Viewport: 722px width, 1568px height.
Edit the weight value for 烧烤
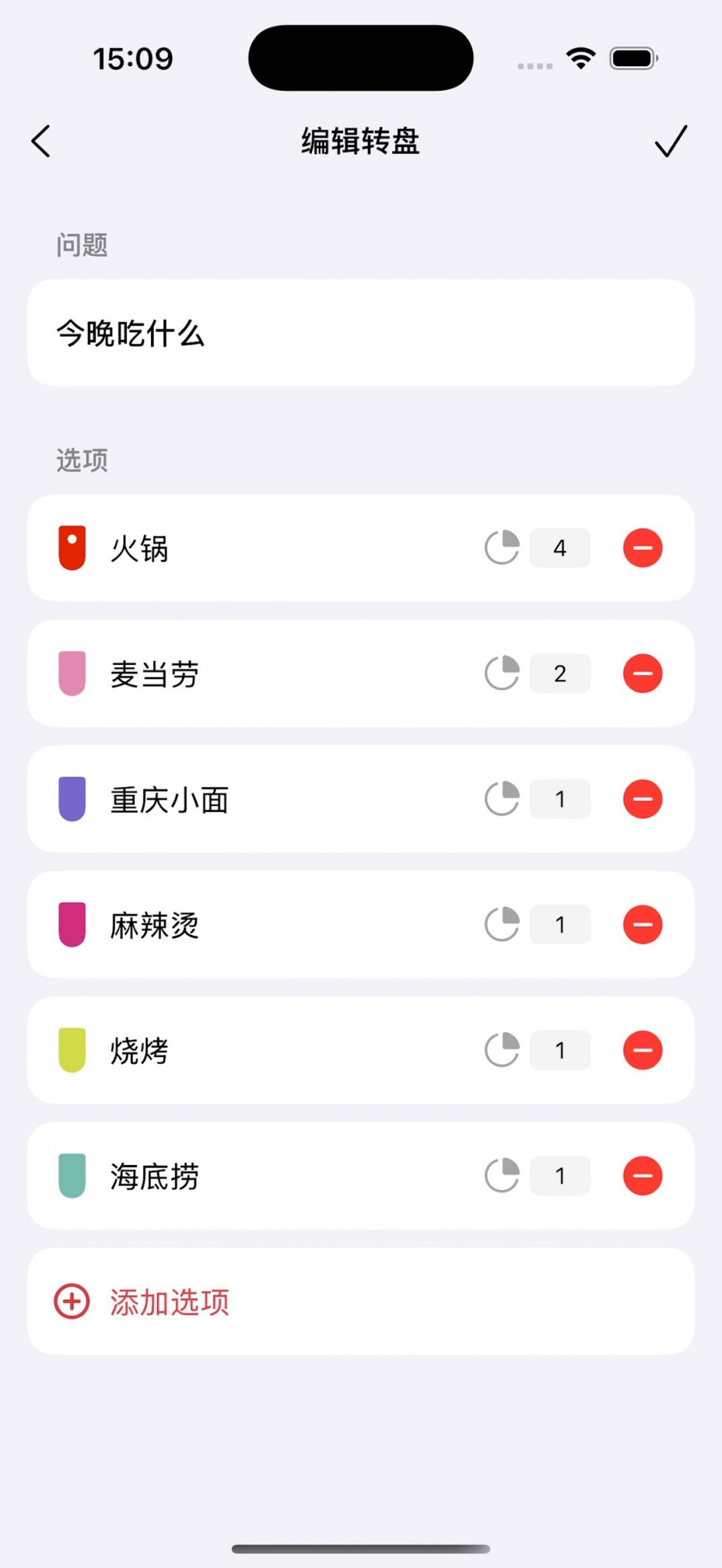point(560,1051)
